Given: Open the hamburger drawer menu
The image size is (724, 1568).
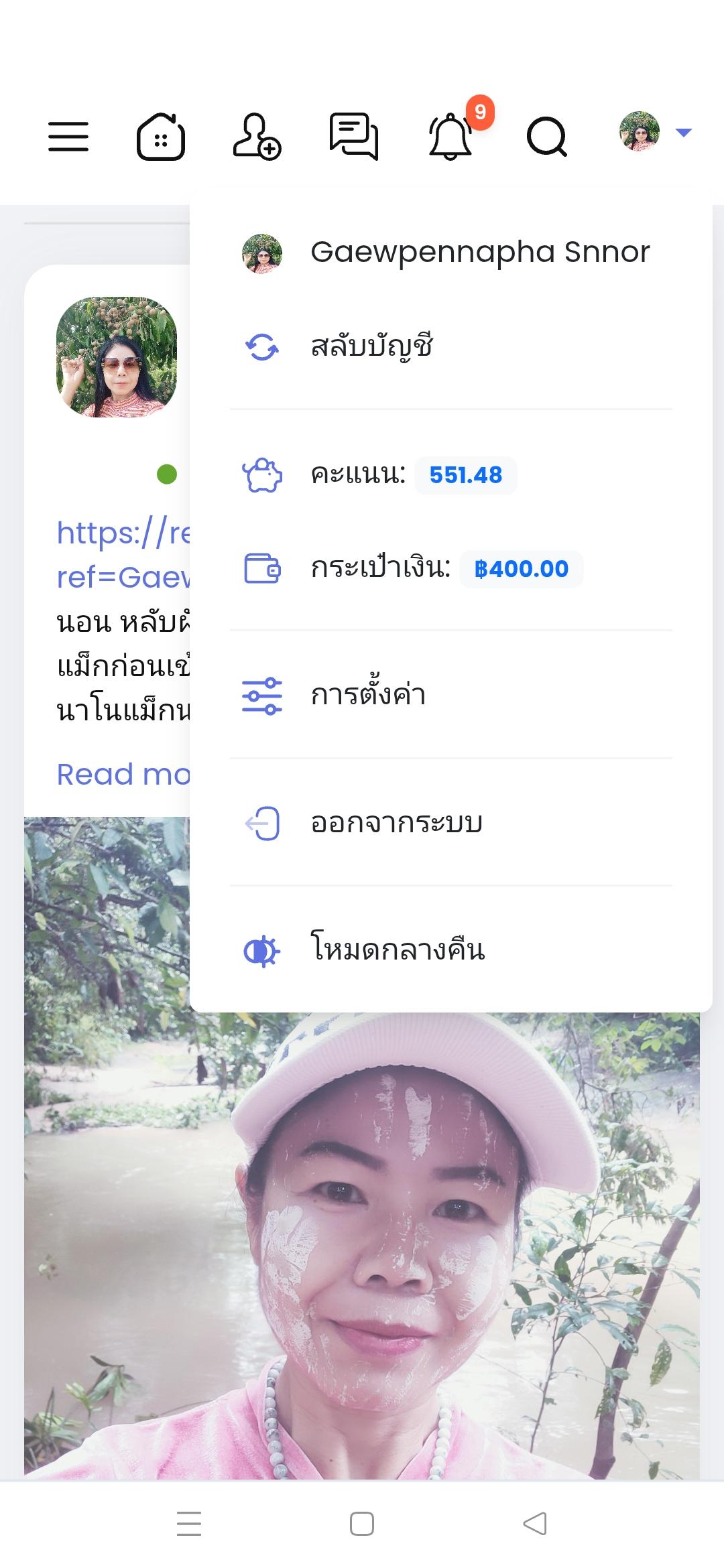Looking at the screenshot, I should pos(68,137).
